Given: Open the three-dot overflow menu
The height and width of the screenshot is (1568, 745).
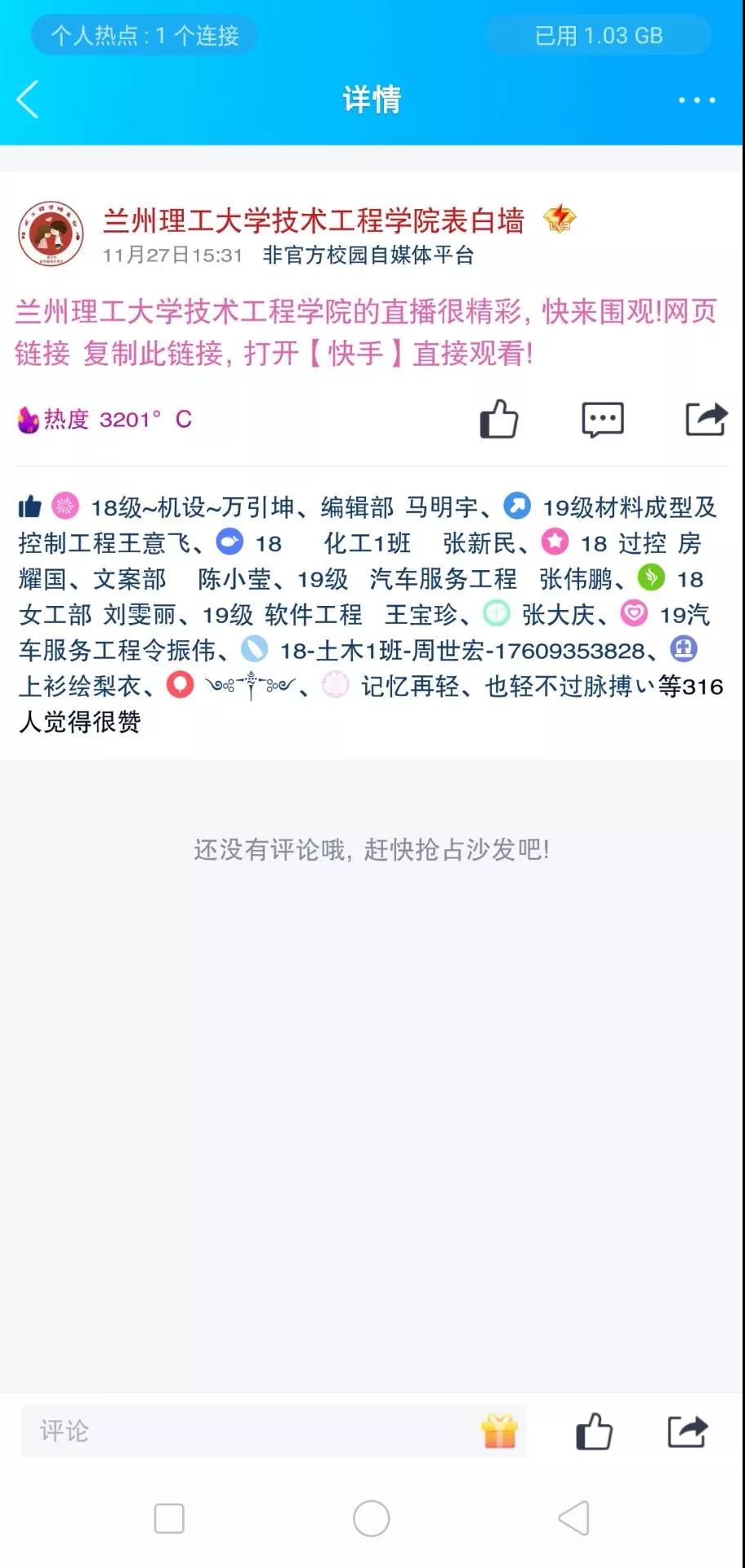Looking at the screenshot, I should click(x=697, y=100).
